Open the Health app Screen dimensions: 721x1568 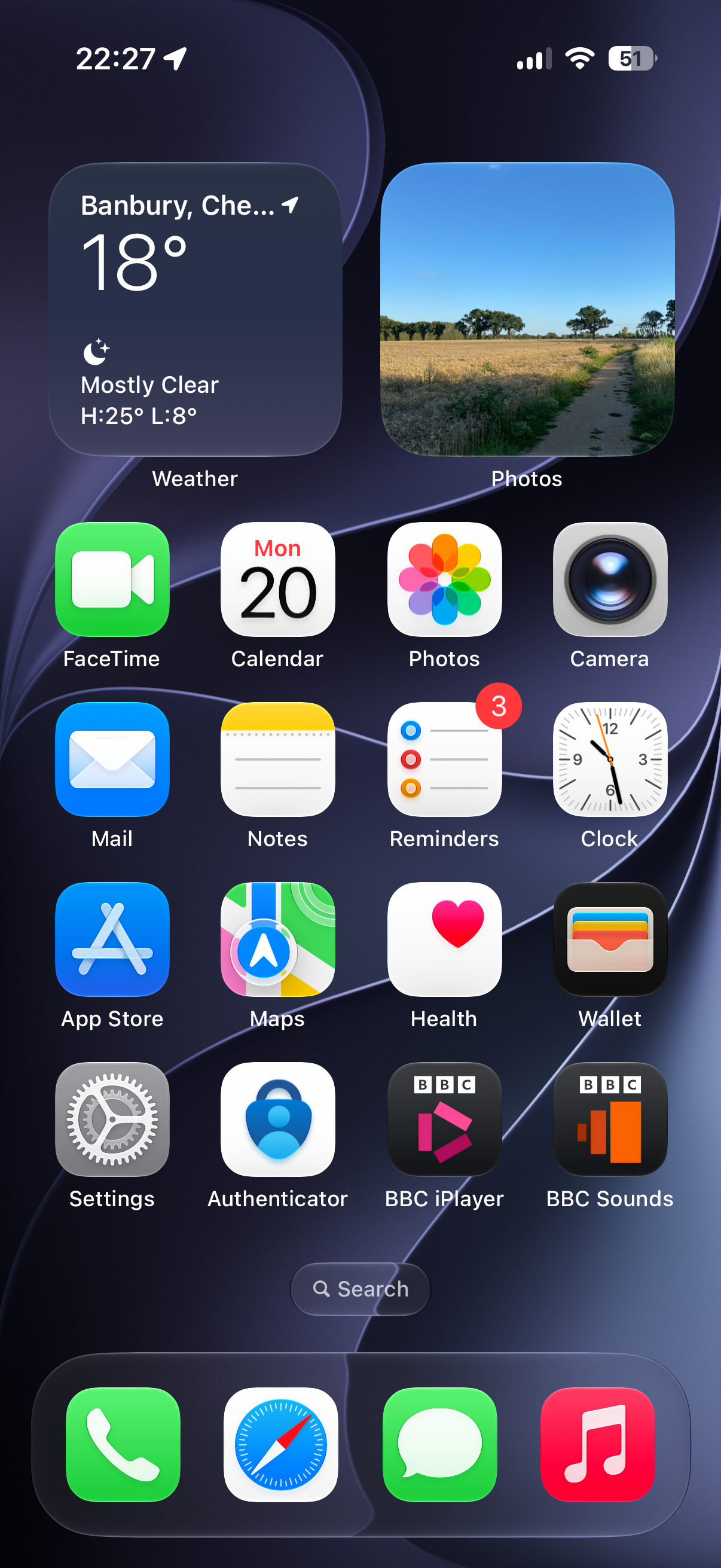tap(444, 939)
